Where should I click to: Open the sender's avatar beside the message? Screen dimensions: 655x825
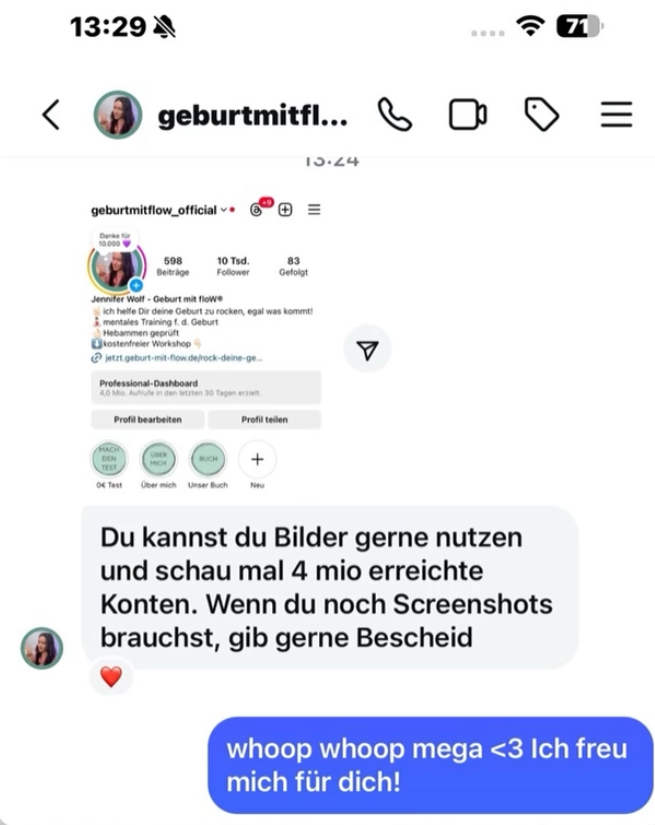tap(42, 648)
